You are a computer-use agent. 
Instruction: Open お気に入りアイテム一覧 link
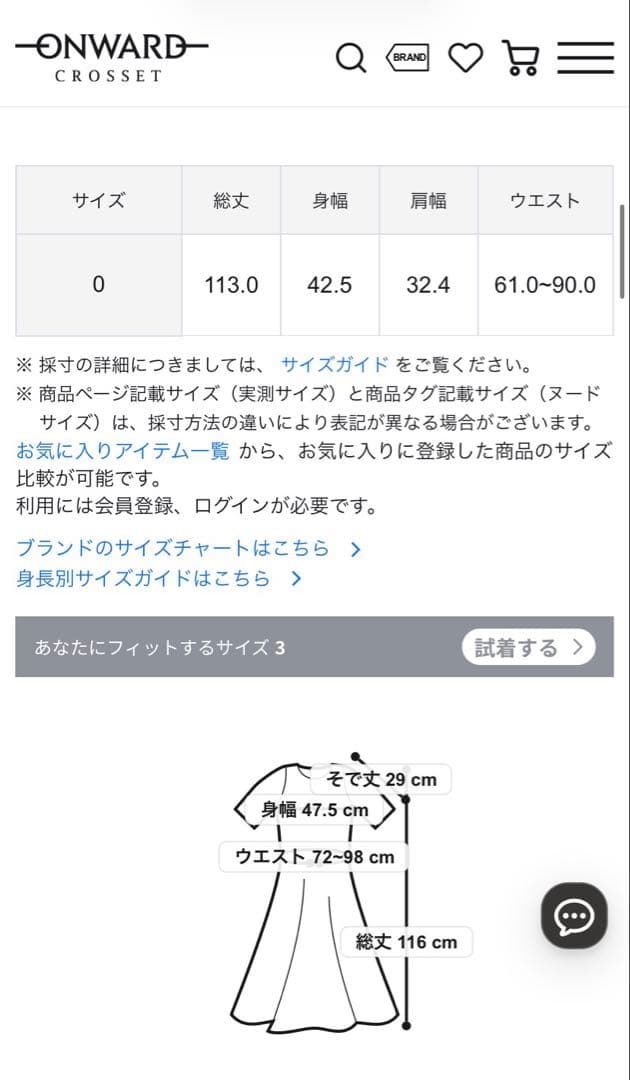[x=123, y=451]
